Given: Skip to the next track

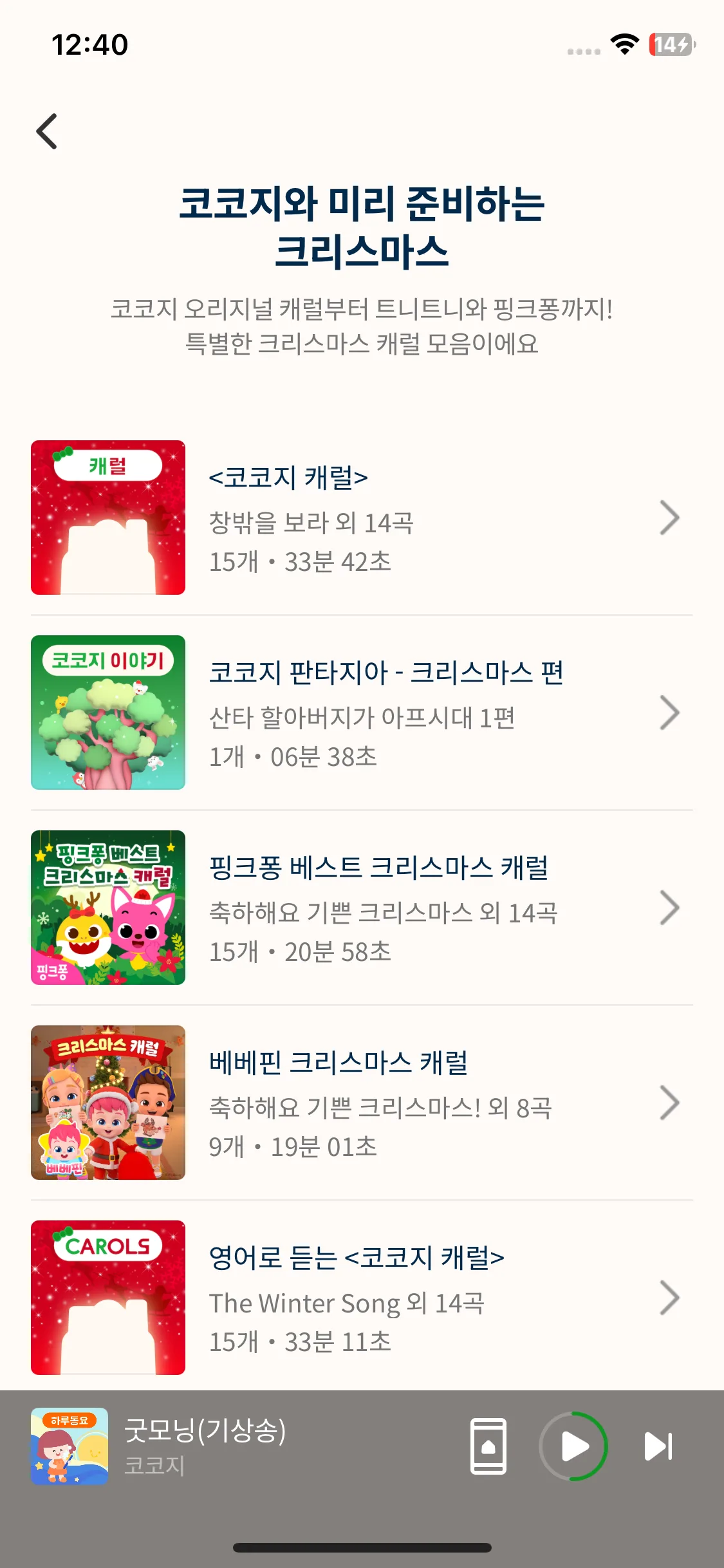Looking at the screenshot, I should click(658, 1446).
